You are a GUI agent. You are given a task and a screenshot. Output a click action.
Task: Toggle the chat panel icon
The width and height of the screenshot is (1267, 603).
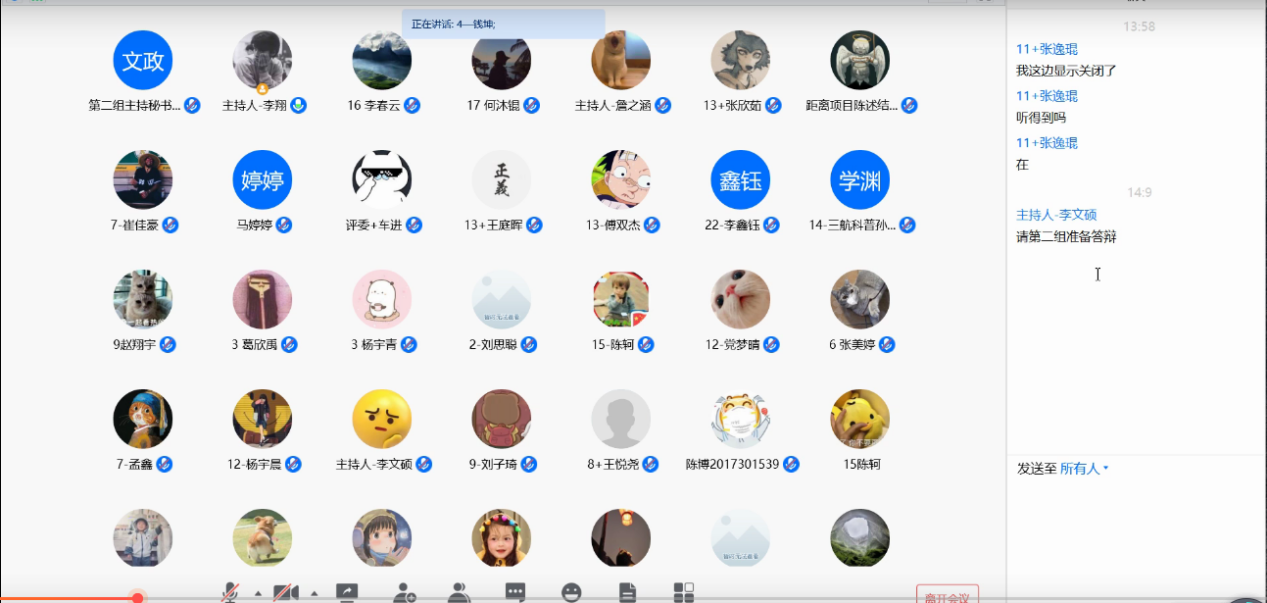(x=515, y=592)
